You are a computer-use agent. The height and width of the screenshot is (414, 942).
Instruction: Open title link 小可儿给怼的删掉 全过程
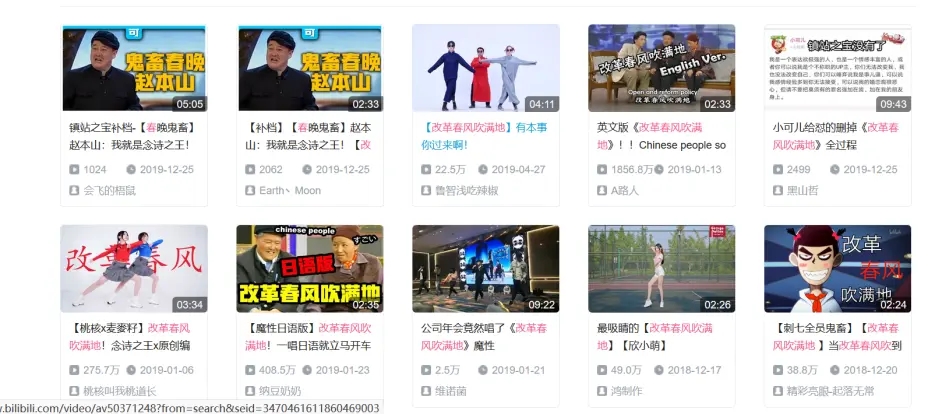pos(835,136)
